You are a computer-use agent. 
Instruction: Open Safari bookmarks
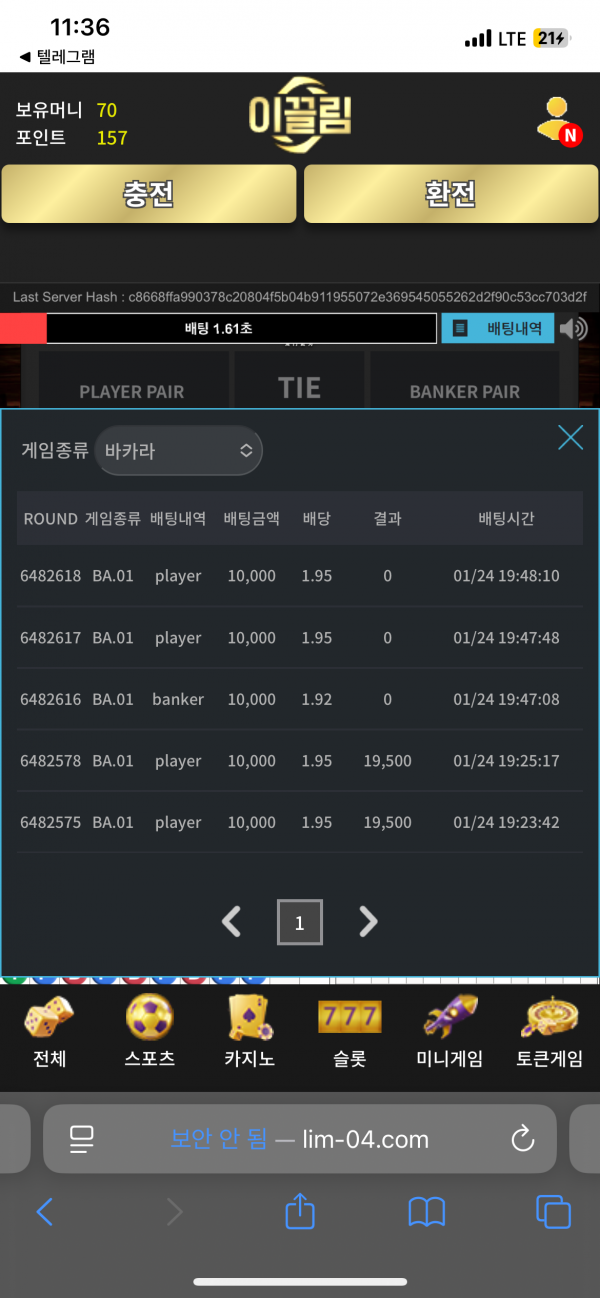(x=427, y=1212)
